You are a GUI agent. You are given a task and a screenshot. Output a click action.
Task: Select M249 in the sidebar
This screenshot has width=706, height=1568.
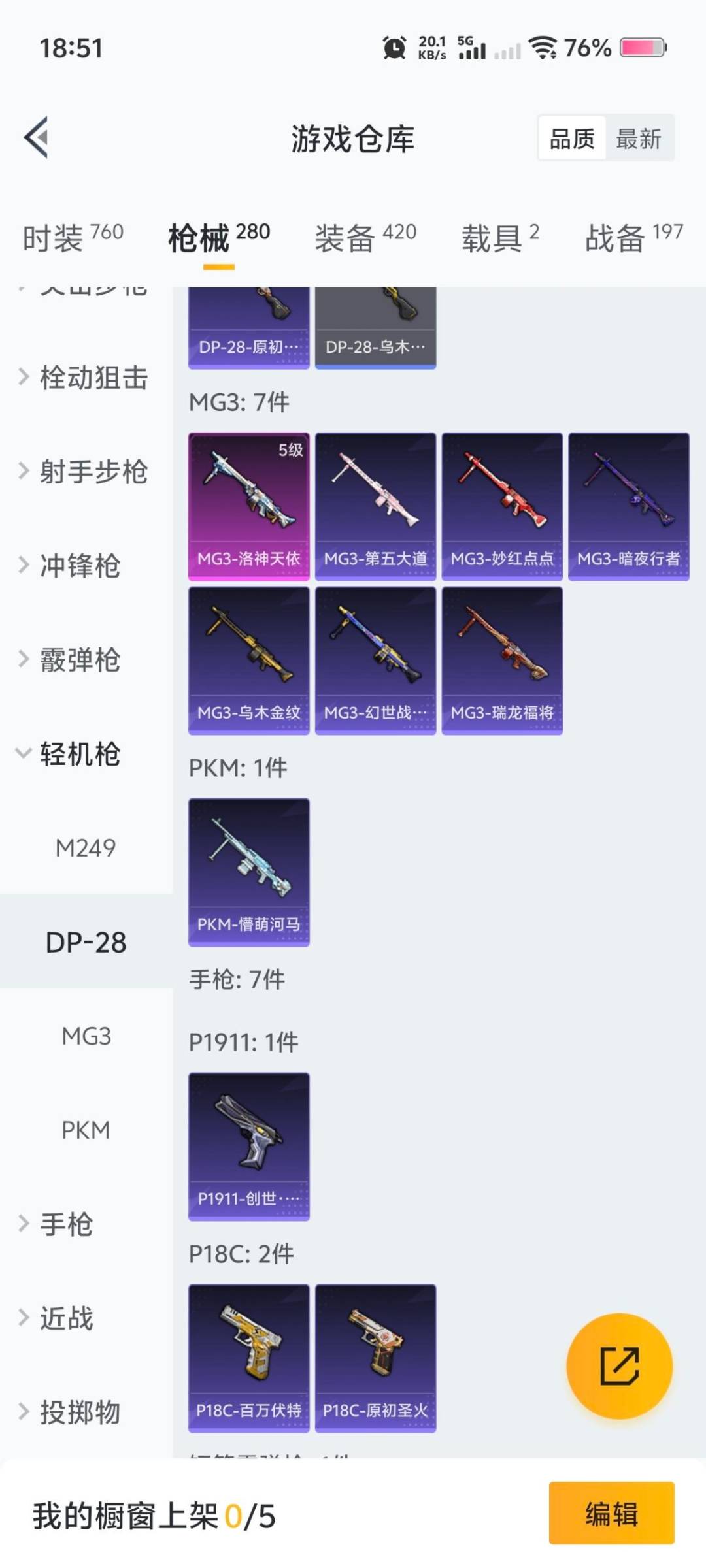pyautogui.click(x=86, y=848)
